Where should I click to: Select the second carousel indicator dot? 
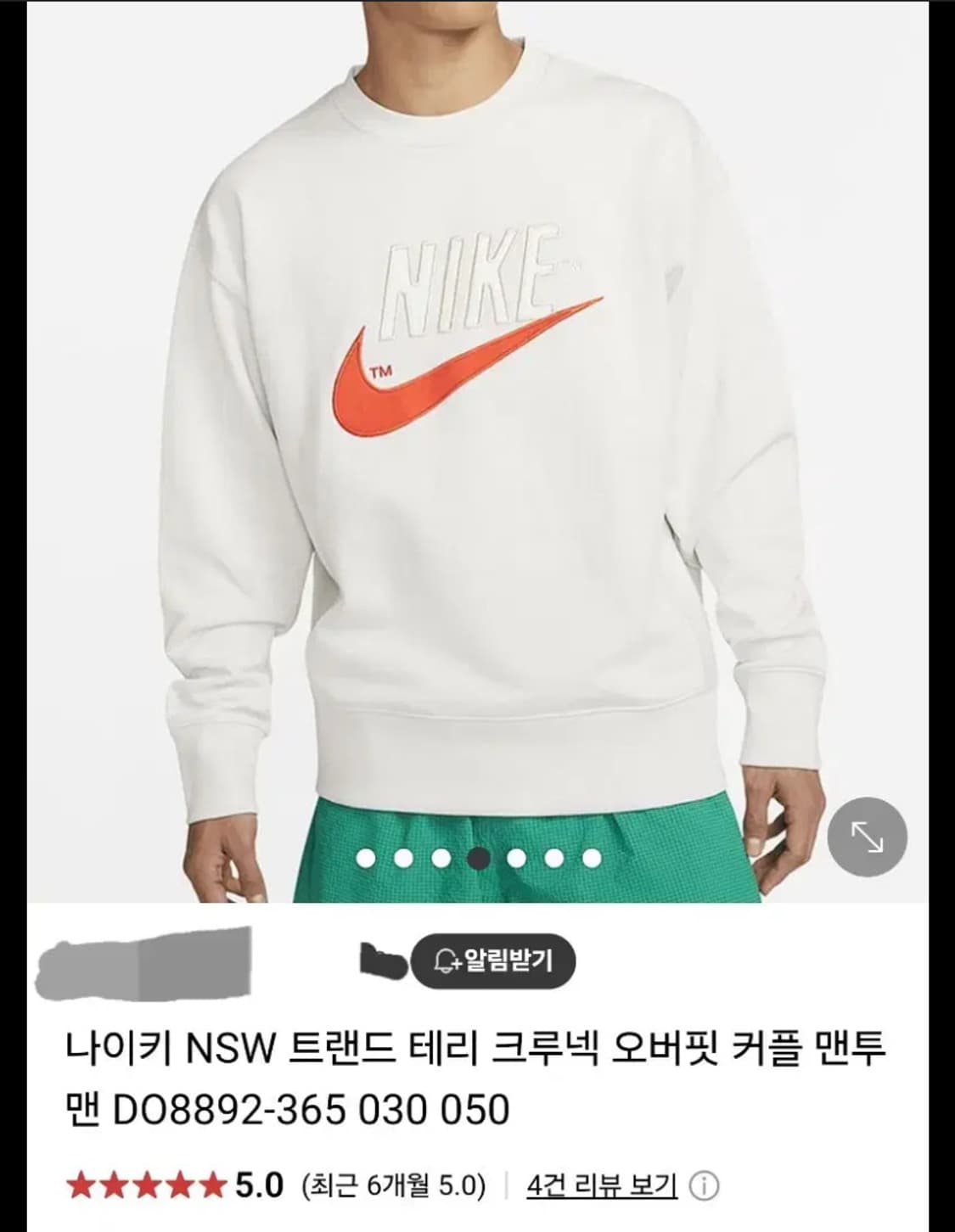pos(403,857)
